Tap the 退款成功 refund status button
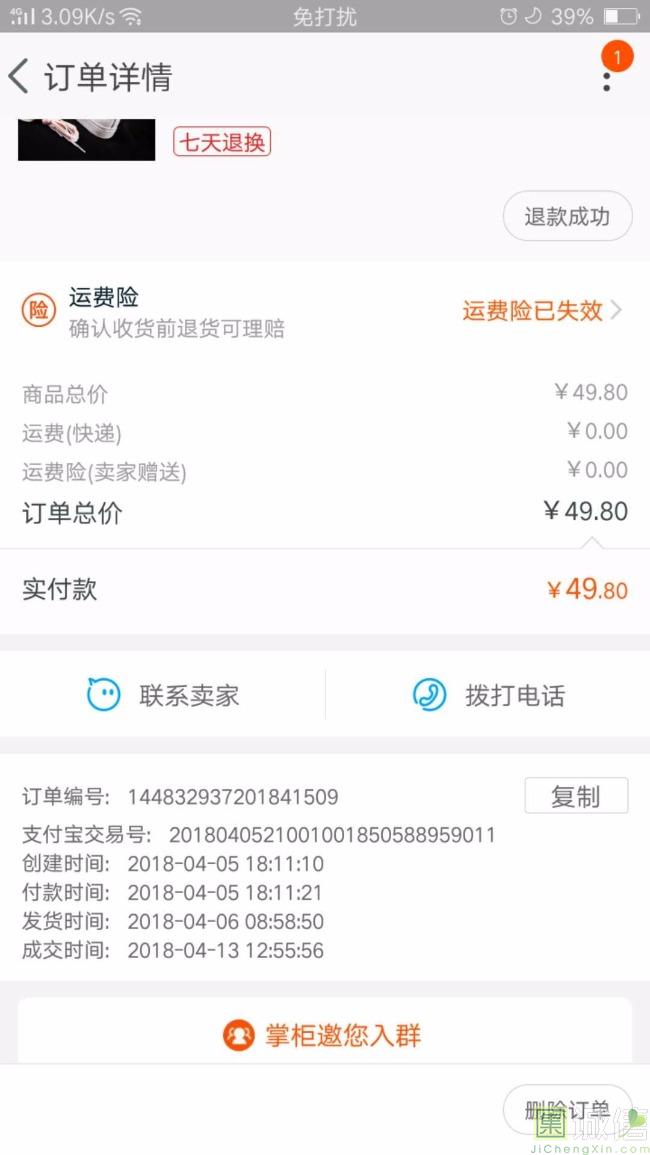The height and width of the screenshot is (1155, 650). click(567, 216)
